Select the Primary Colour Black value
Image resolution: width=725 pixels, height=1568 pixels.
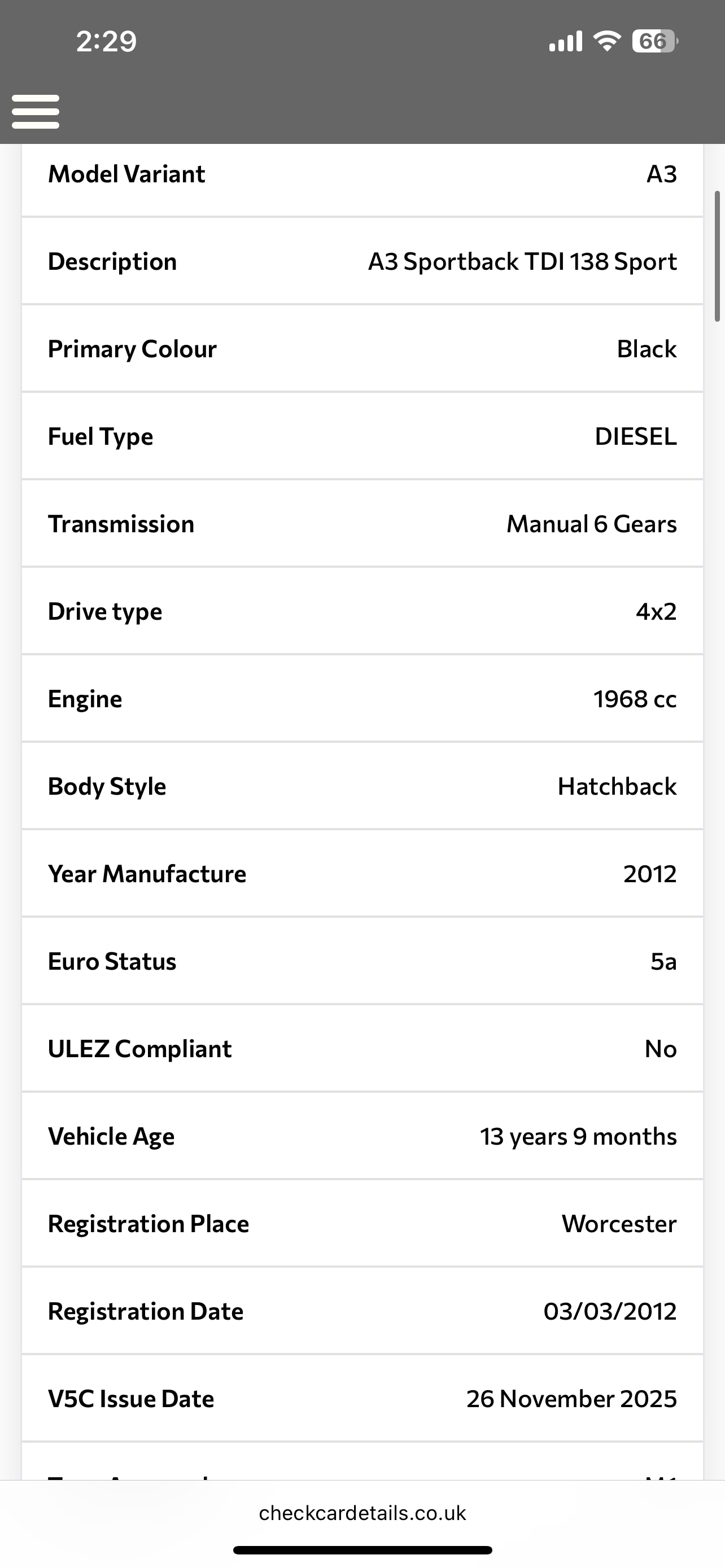(x=647, y=349)
